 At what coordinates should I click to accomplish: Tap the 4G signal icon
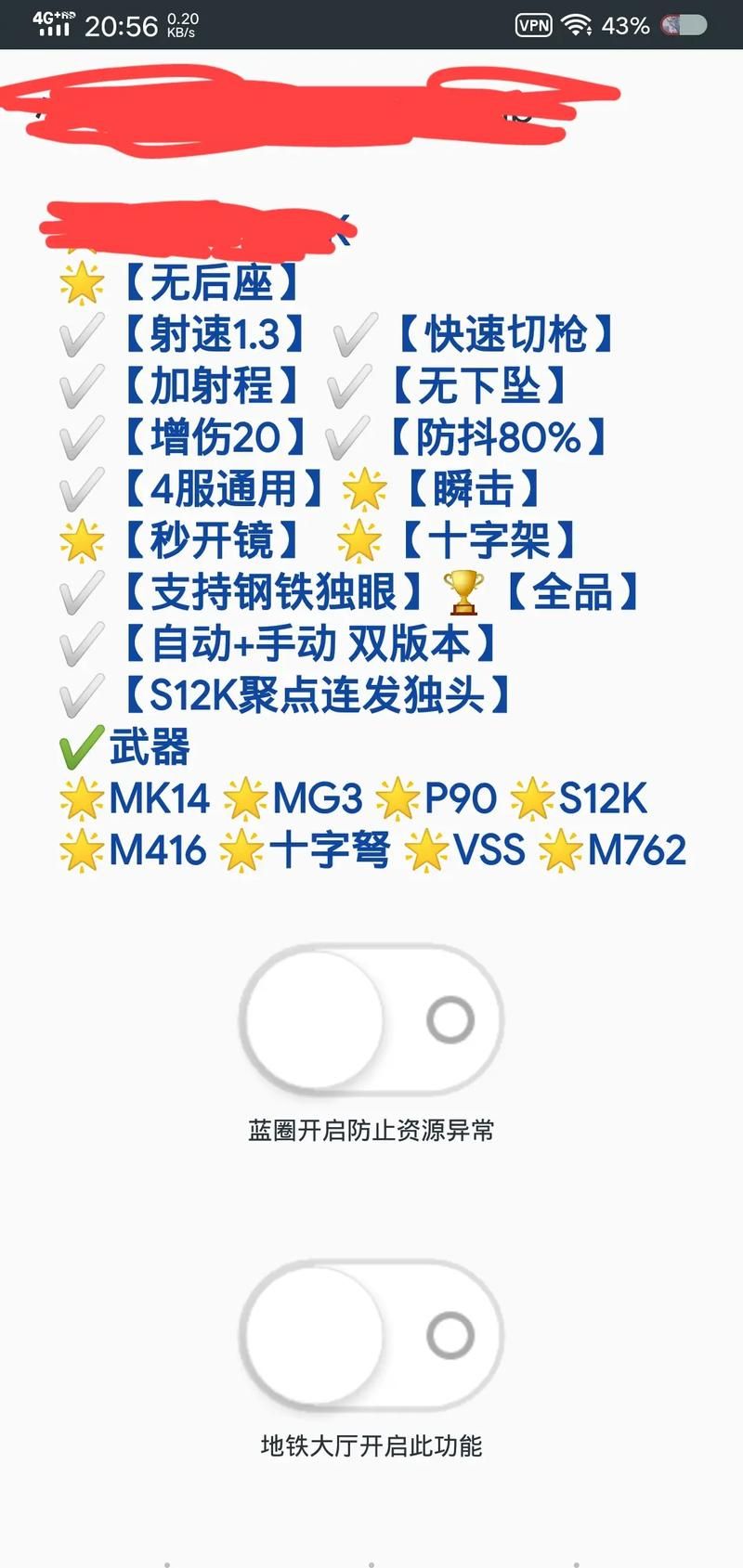tap(53, 25)
